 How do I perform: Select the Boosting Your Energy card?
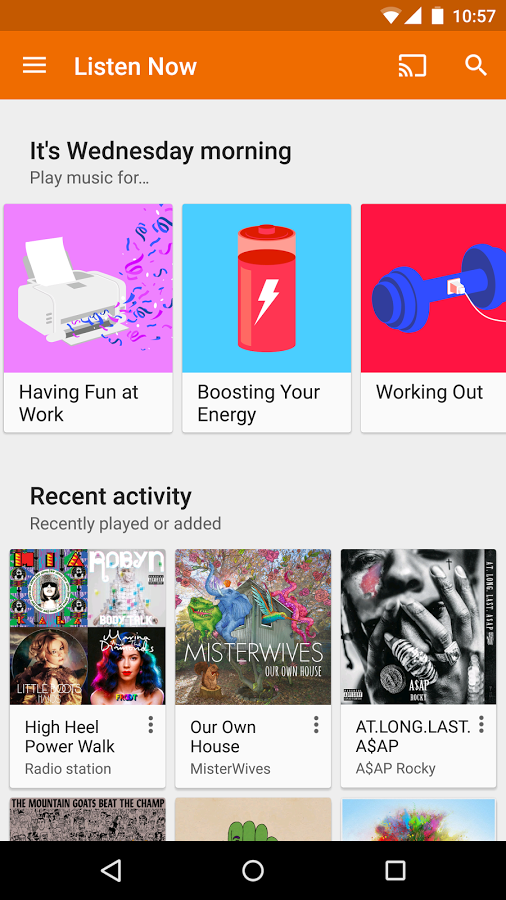pos(267,318)
